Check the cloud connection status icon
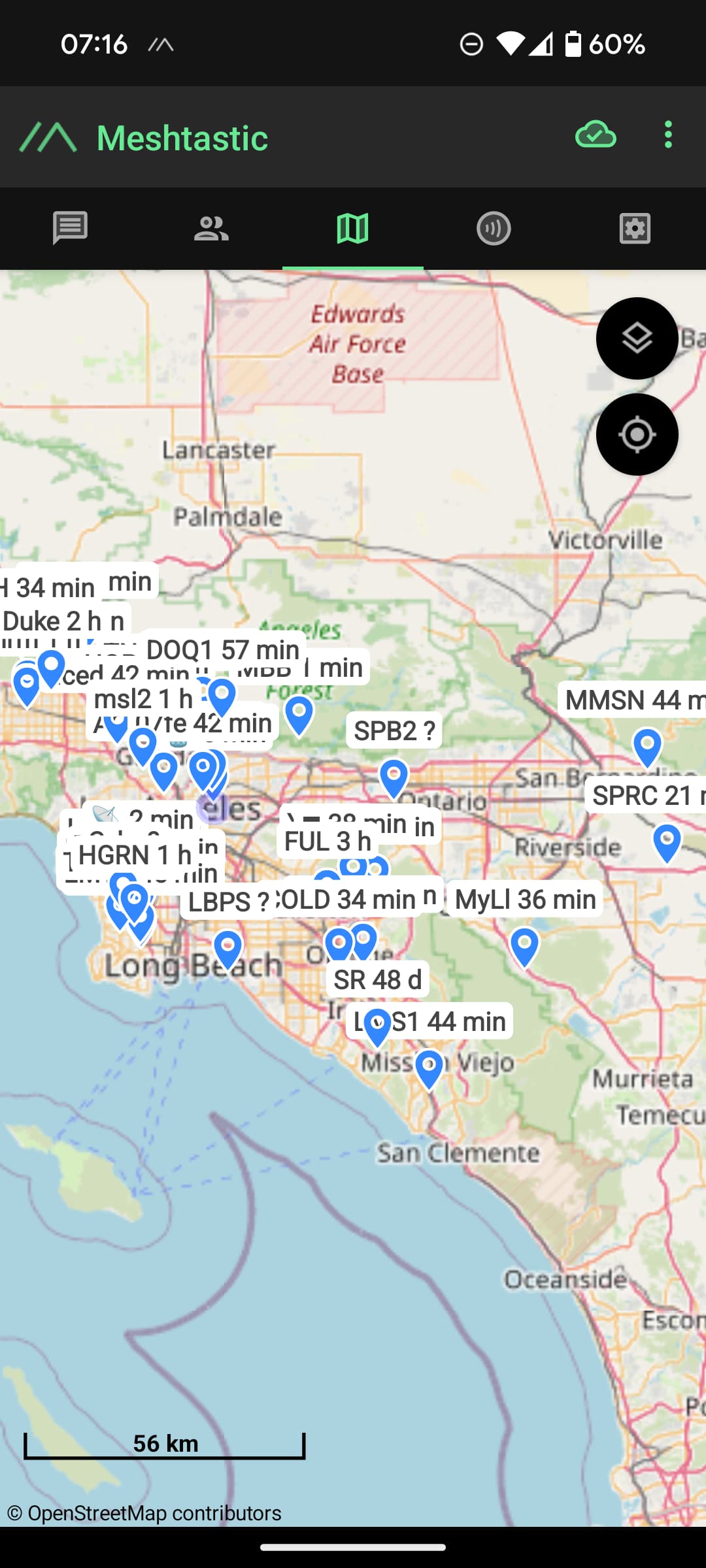The width and height of the screenshot is (706, 1568). click(x=595, y=135)
